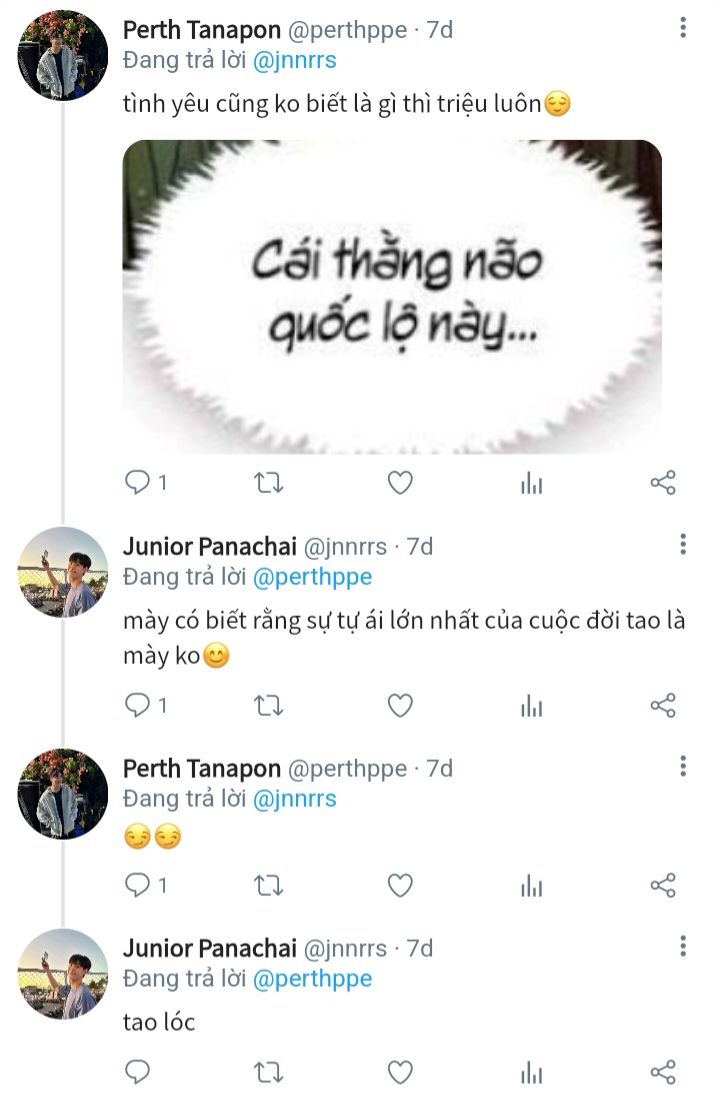
Task: Reply to Perth's smirking emoji tweet
Action: 137,885
